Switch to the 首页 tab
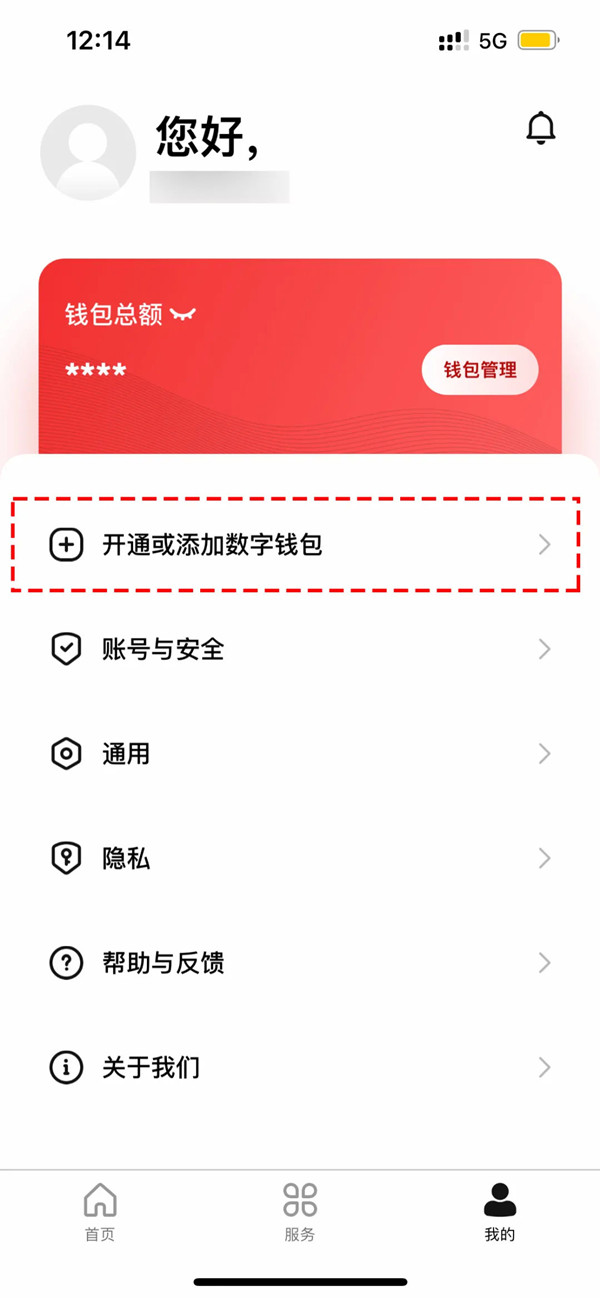Image resolution: width=600 pixels, height=1298 pixels. pos(100,1212)
